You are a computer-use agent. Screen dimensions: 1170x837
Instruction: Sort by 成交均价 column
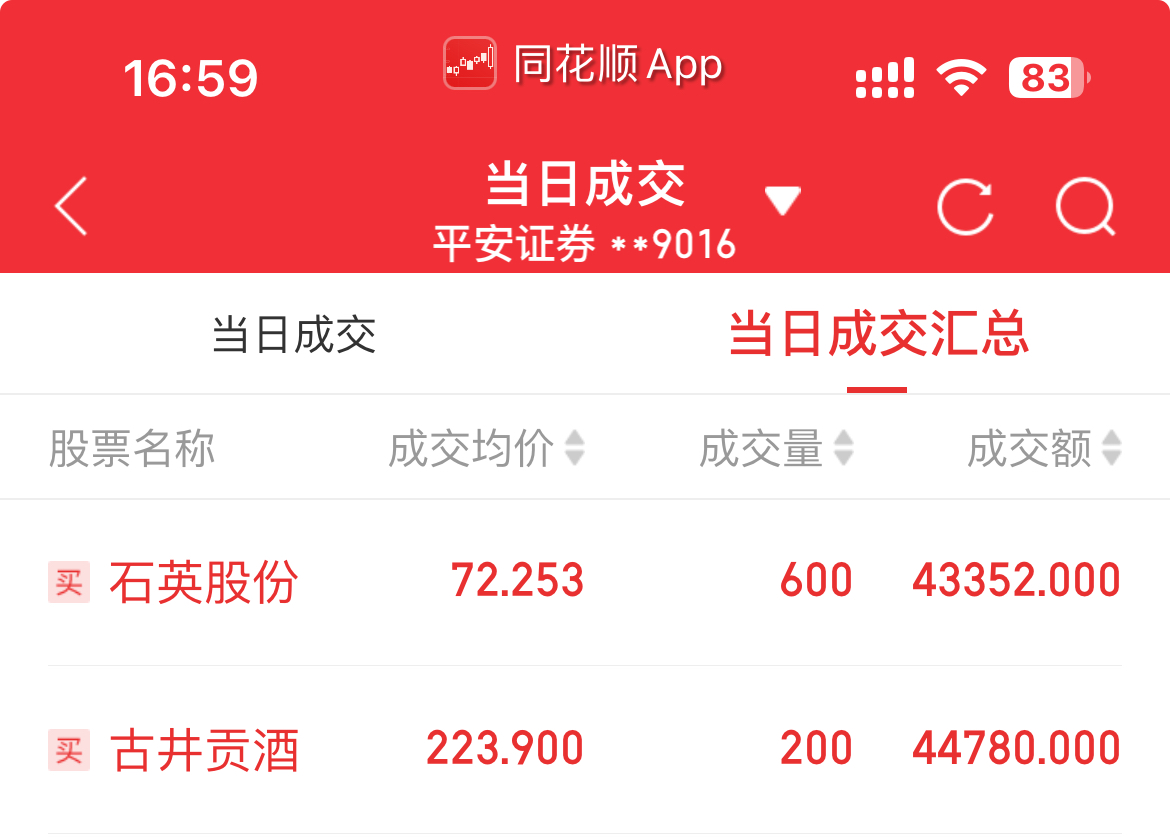(486, 449)
